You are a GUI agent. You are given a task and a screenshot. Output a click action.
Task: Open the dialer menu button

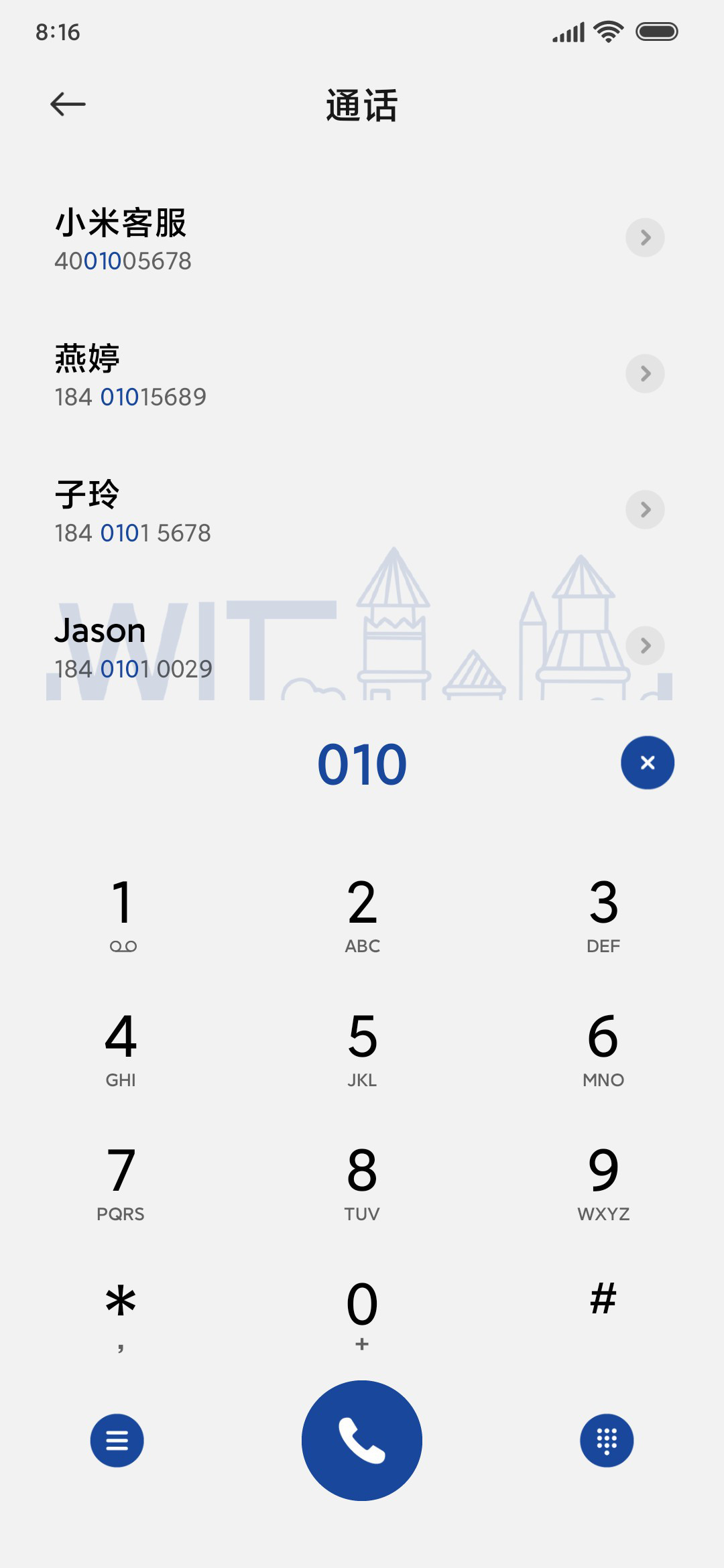pyautogui.click(x=117, y=1441)
